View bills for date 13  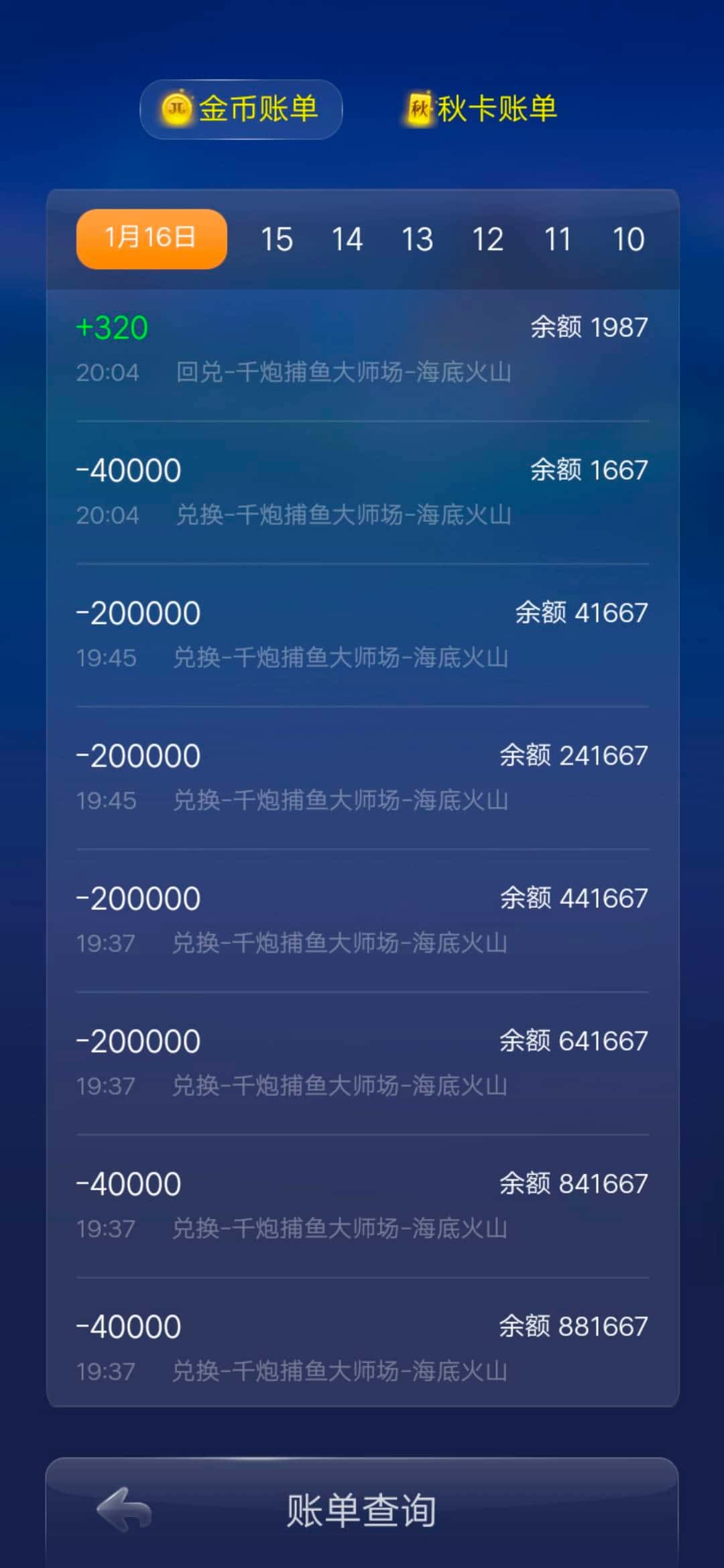pos(418,238)
